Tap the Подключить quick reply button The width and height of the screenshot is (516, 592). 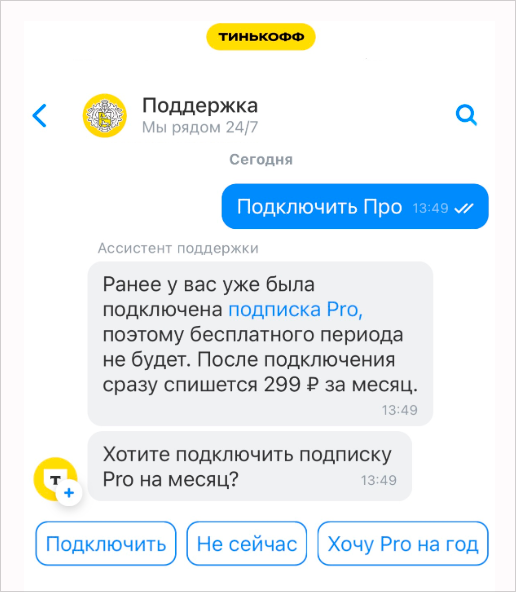pos(106,544)
